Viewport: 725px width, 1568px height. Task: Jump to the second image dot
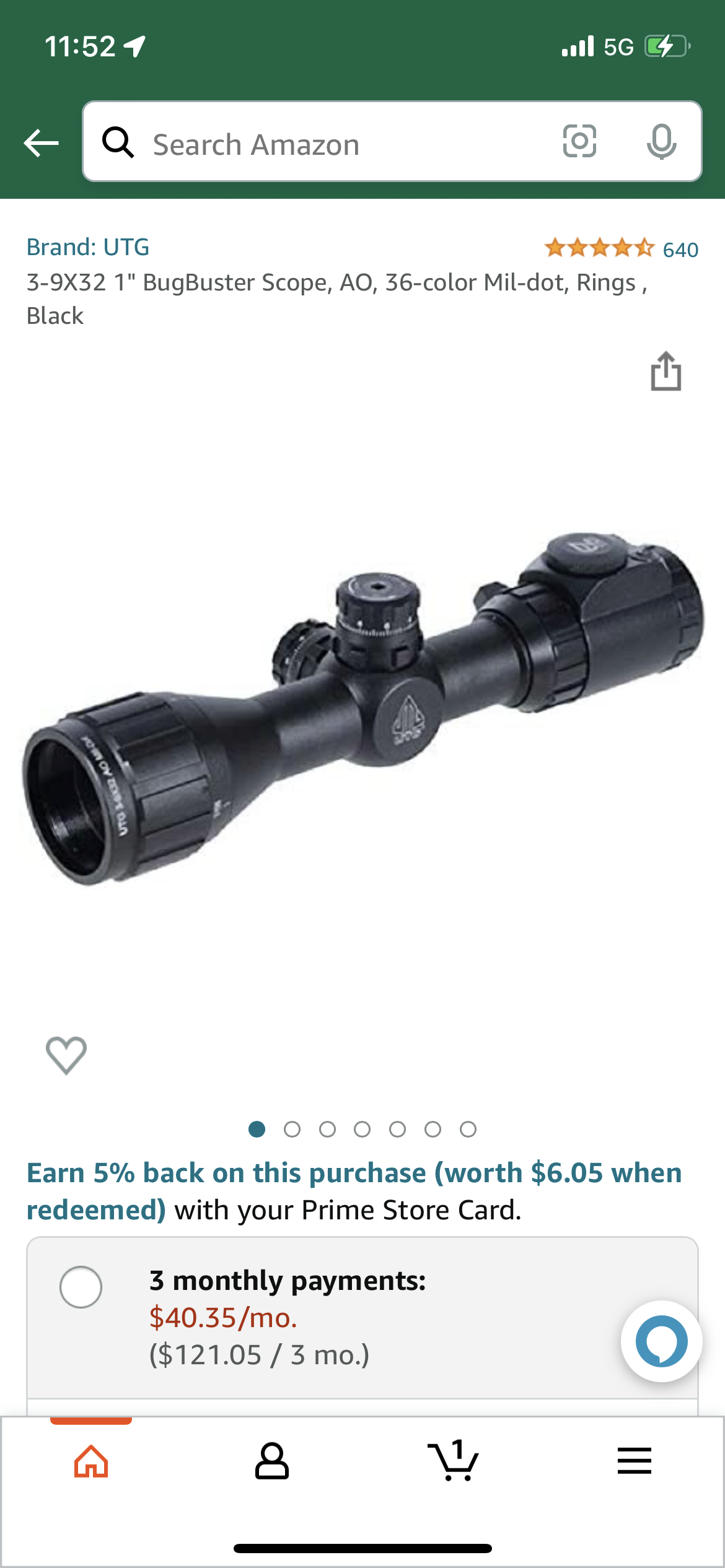click(292, 1130)
